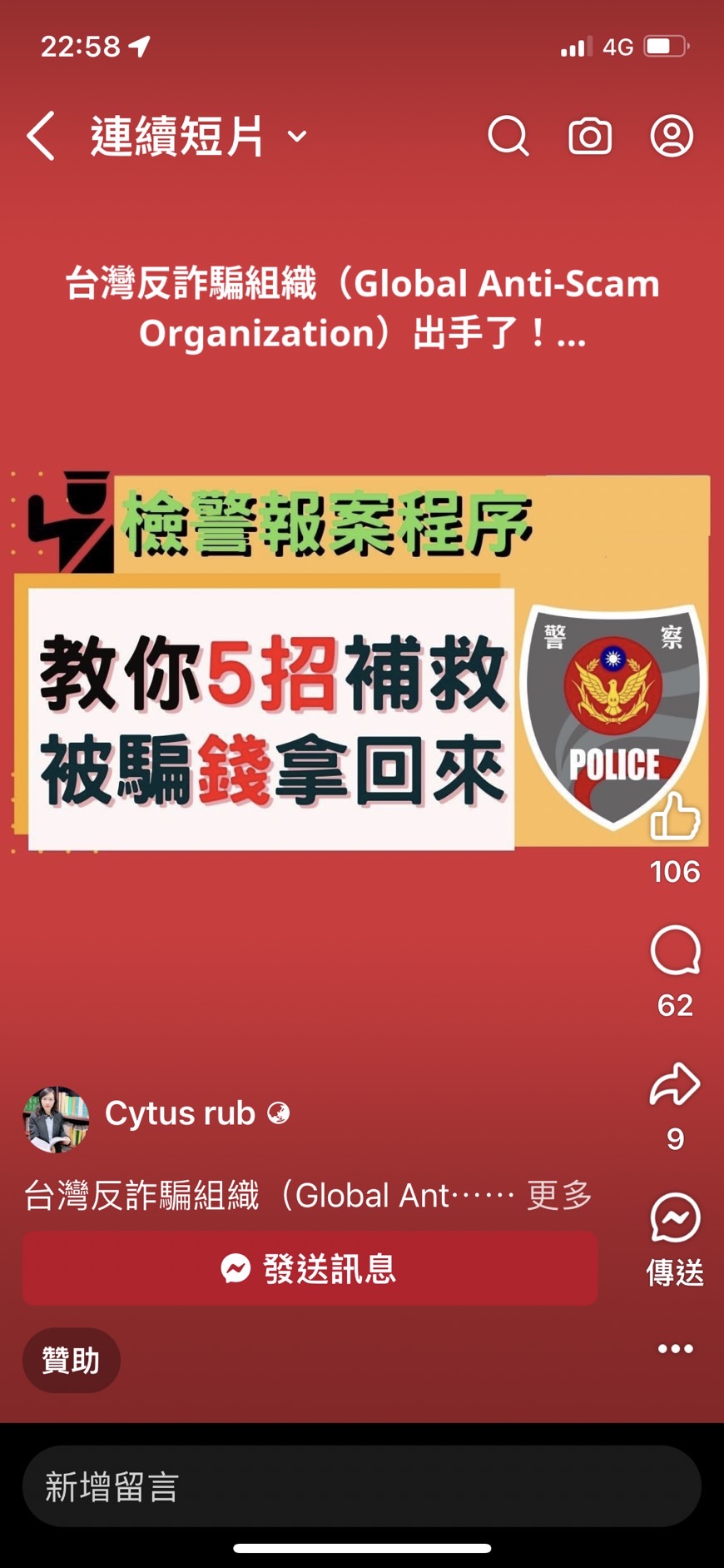Viewport: 724px width, 1568px height.
Task: Expand the 連續短片 dropdown
Action: [x=297, y=136]
